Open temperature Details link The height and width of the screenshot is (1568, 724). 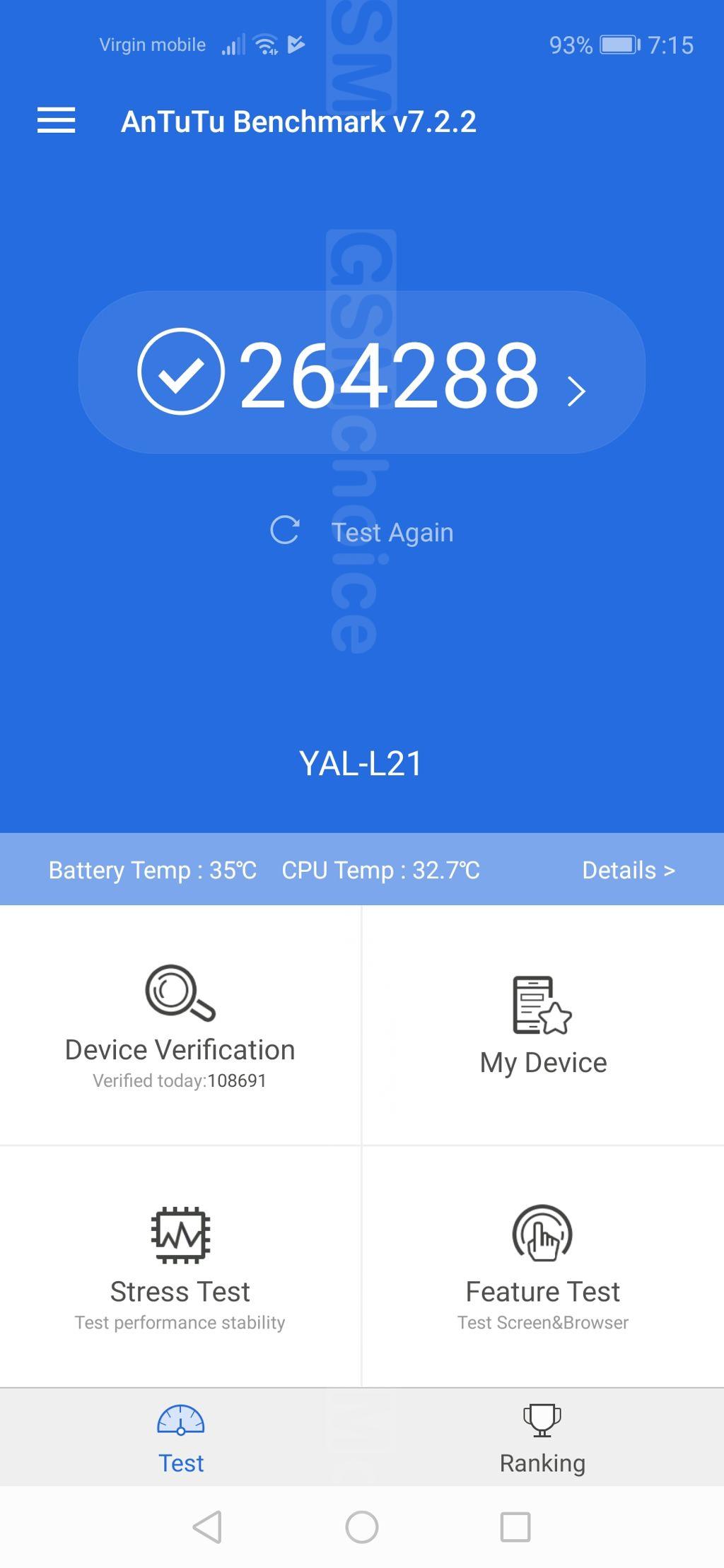pyautogui.click(x=628, y=870)
